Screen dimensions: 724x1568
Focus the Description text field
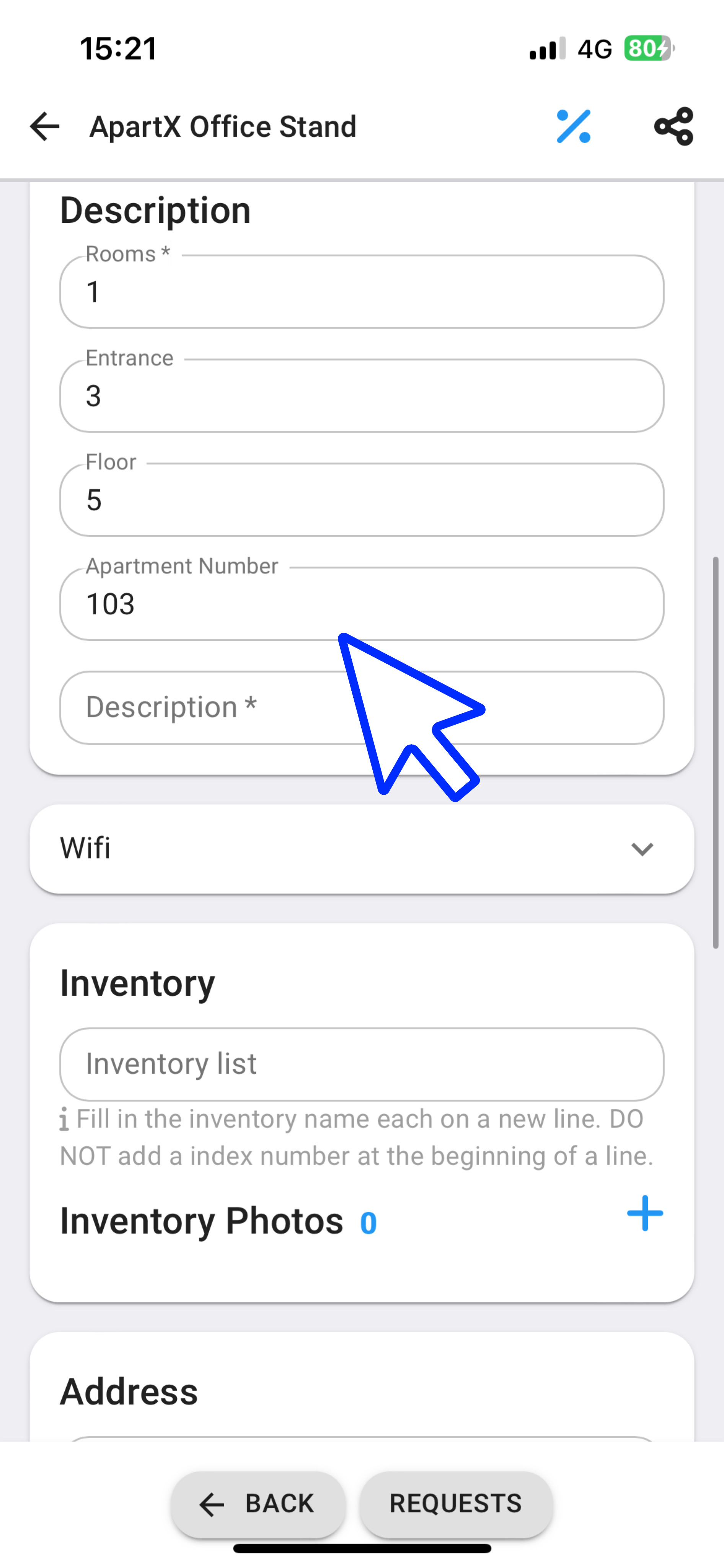coord(361,708)
